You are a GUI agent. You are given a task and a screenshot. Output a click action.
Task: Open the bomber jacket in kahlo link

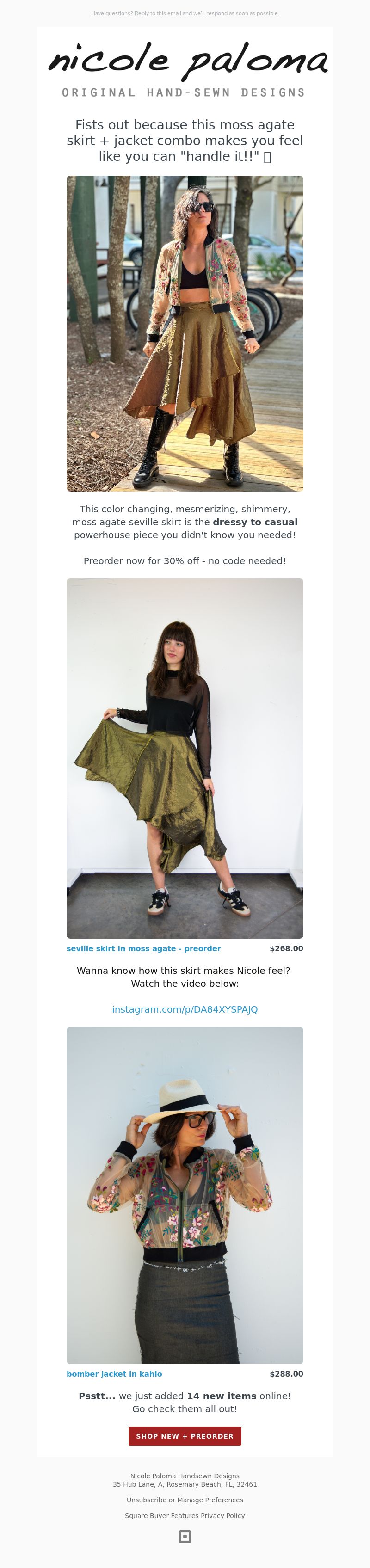[114, 1374]
